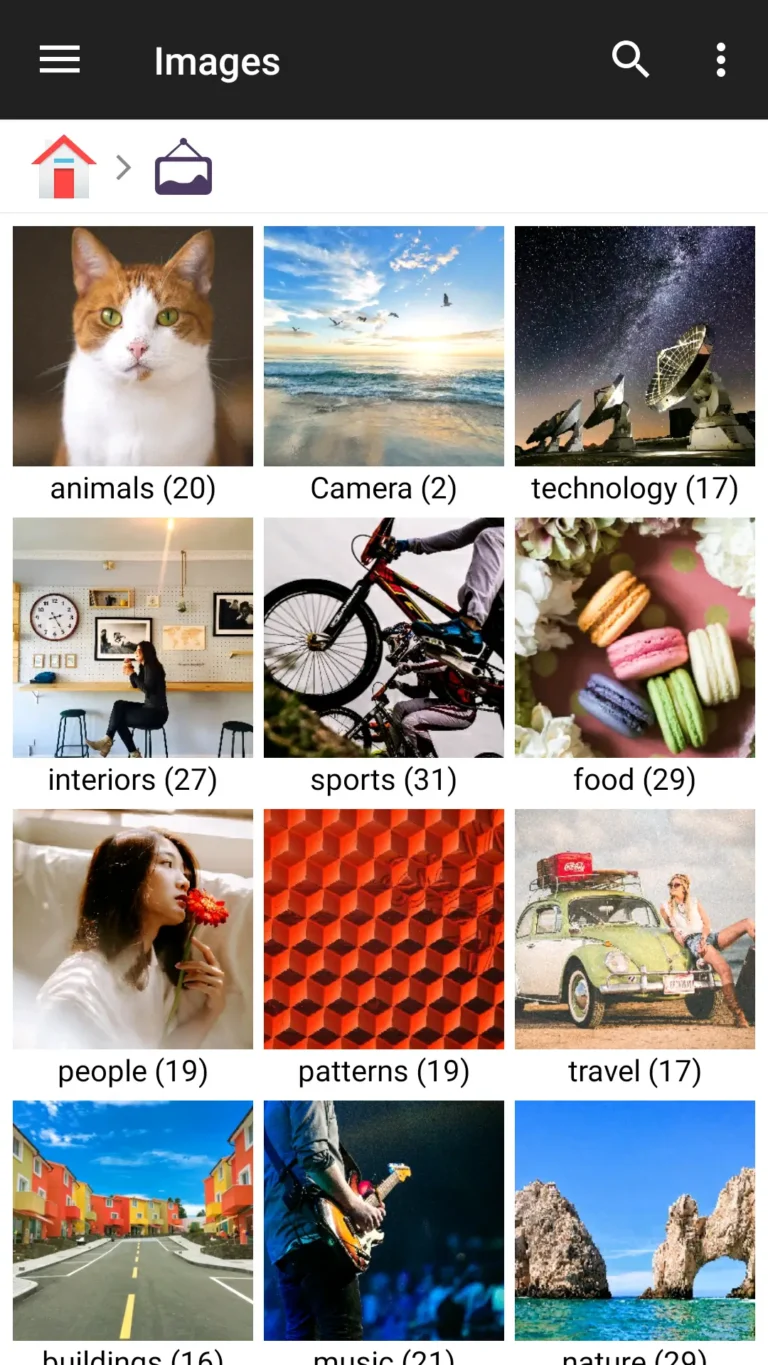This screenshot has width=768, height=1365.
Task: Open the animals folder
Action: 132,345
